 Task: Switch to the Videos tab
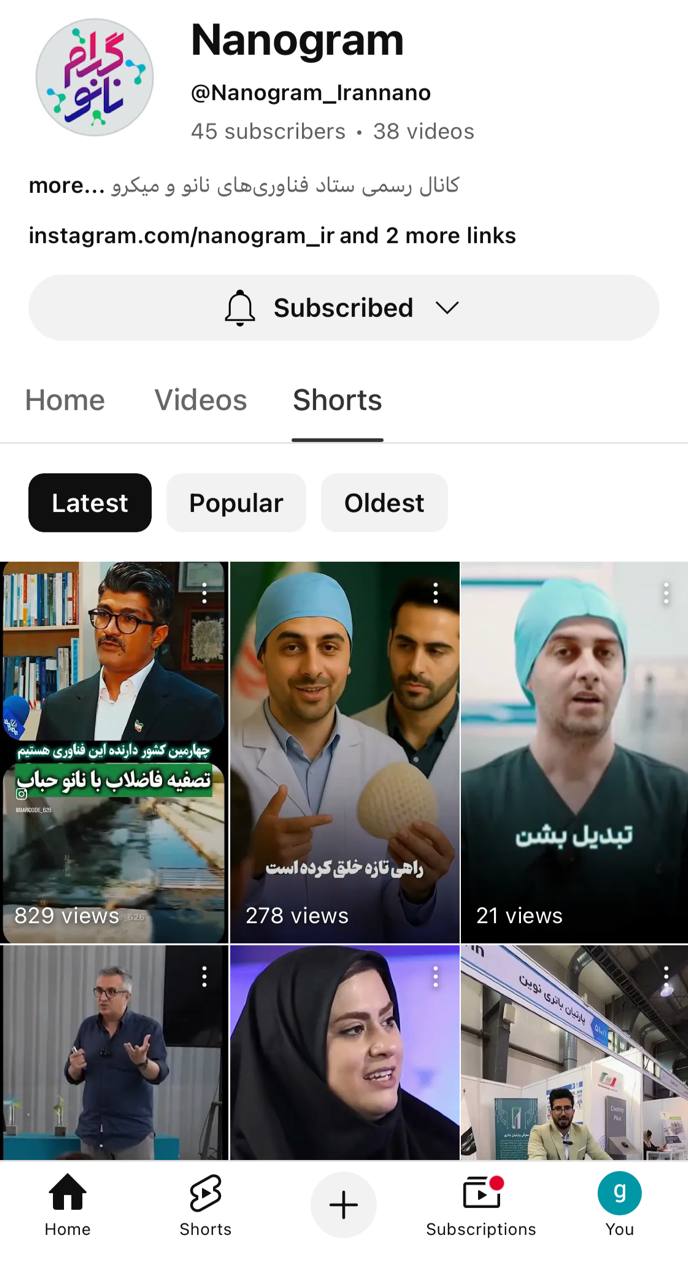[x=200, y=400]
